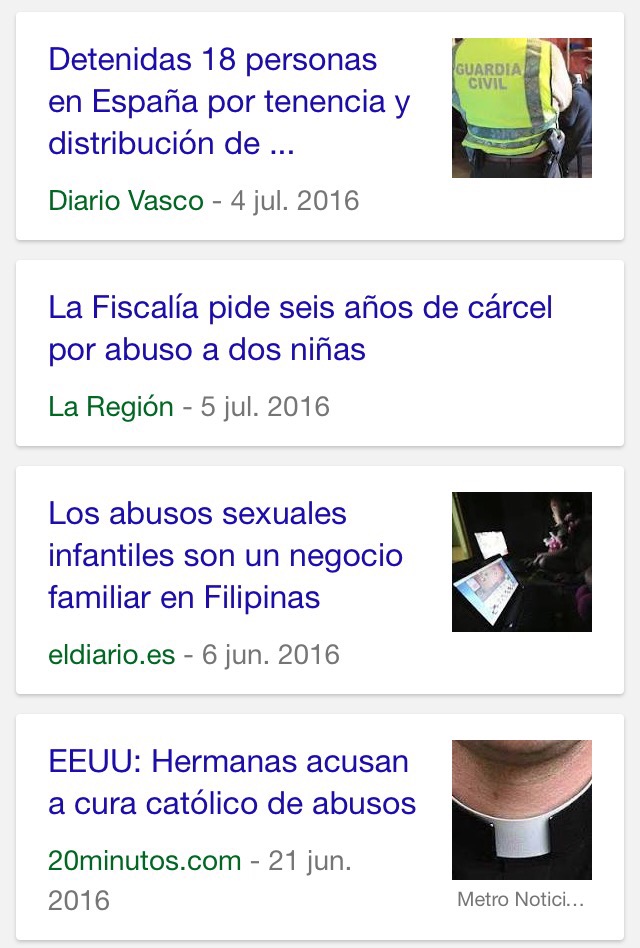This screenshot has width=640, height=948.
Task: Open the 20minutos.com article on EEUU hermanas
Action: coord(232,782)
